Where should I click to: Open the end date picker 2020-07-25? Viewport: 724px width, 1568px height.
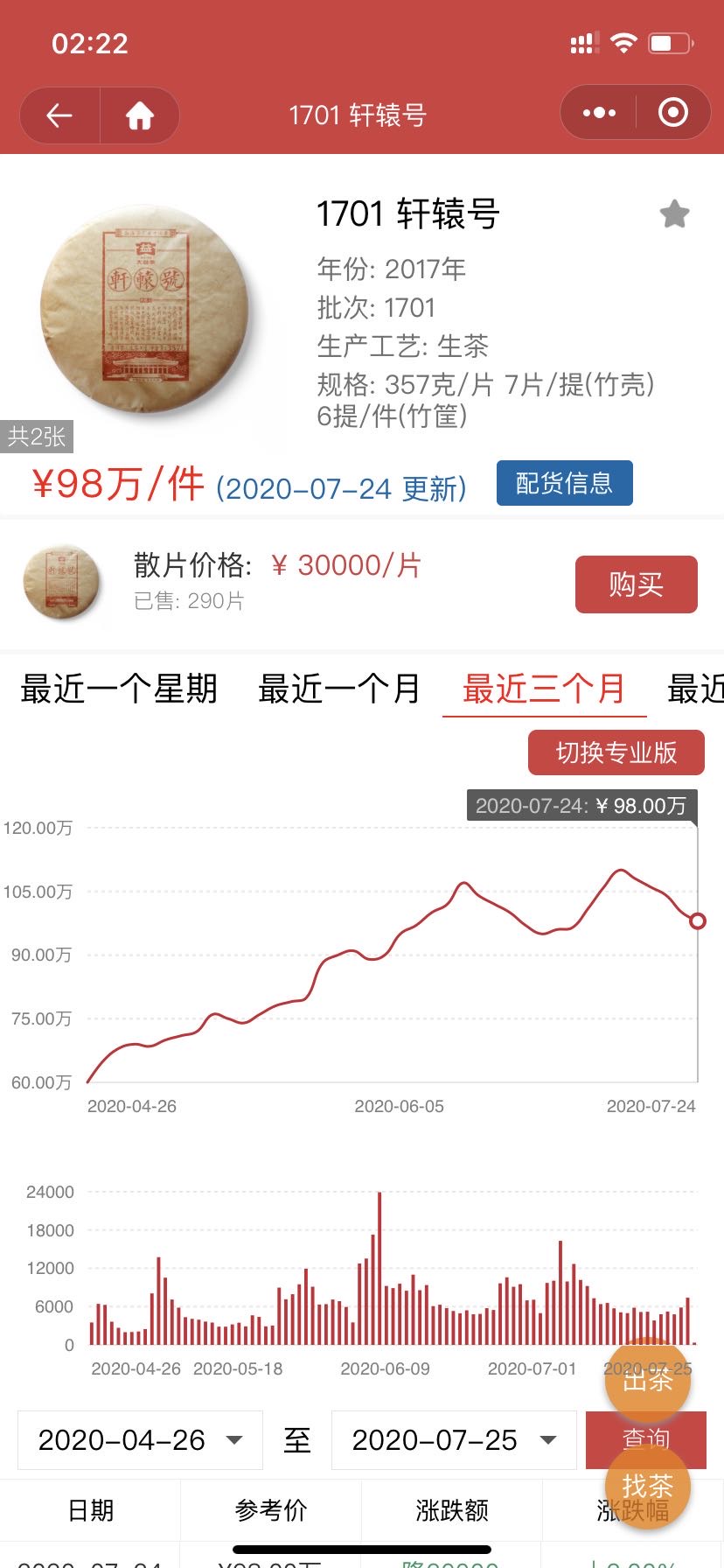[454, 1440]
